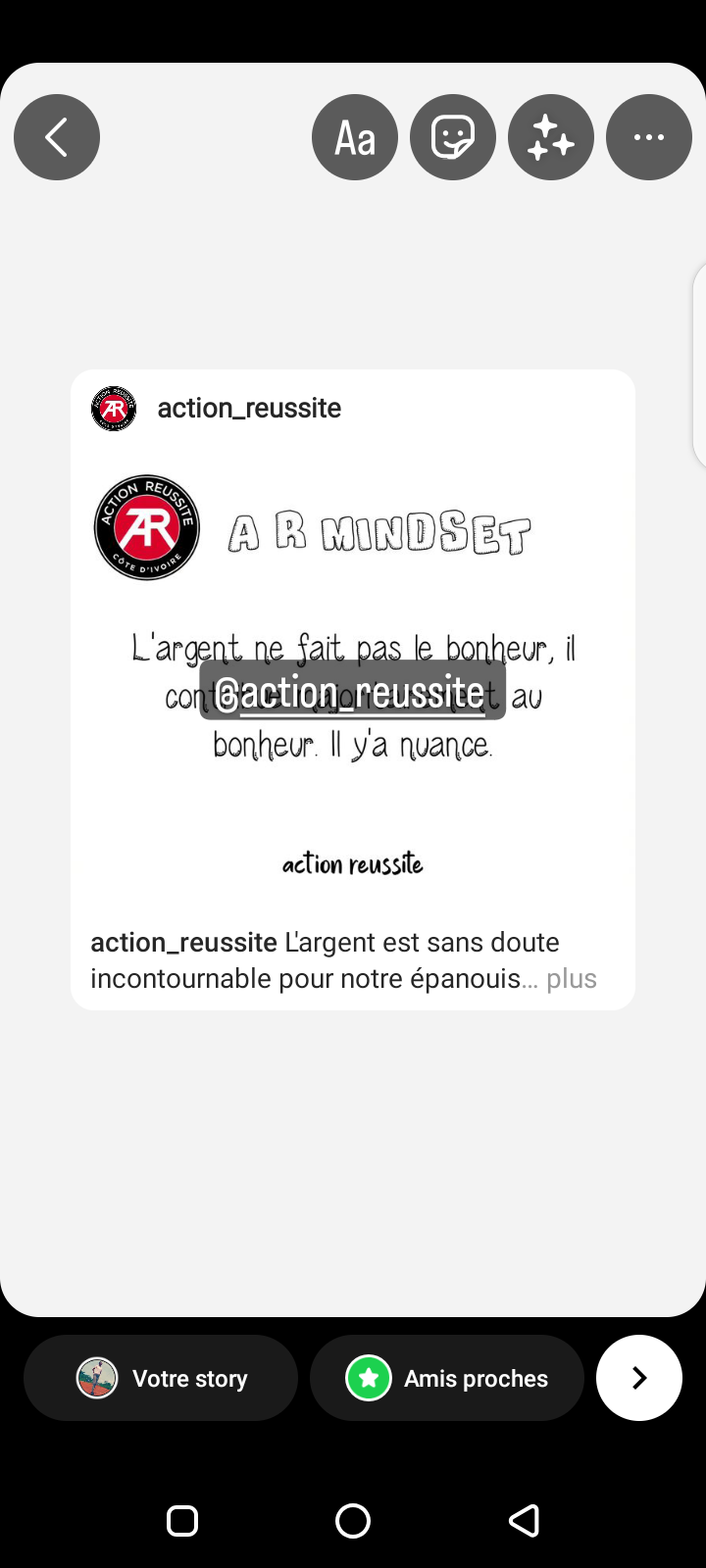Tap the @action_reussite mention sticker

(x=352, y=692)
